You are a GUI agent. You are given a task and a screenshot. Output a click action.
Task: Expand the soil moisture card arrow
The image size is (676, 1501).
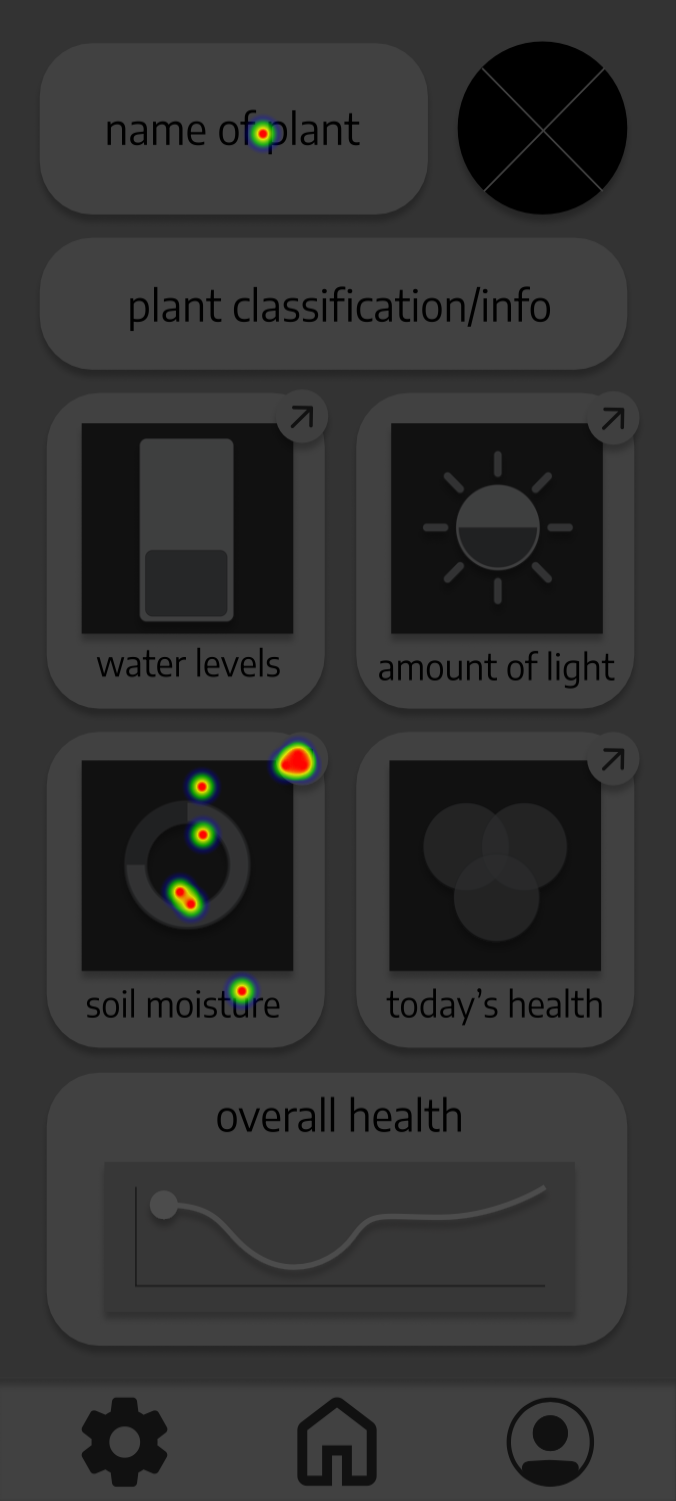[301, 760]
